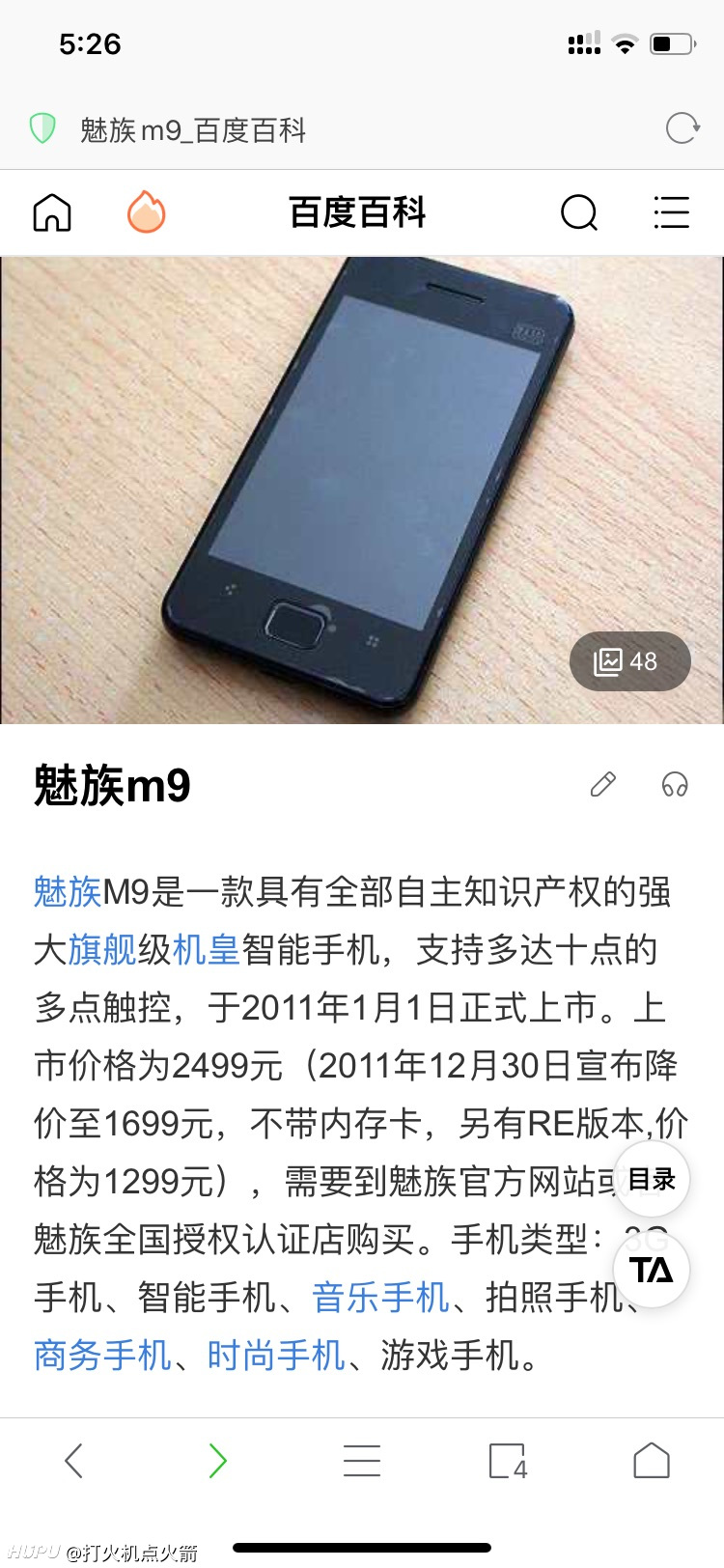Open the 商务手机 link
The width and height of the screenshot is (724, 1568).
click(102, 1356)
